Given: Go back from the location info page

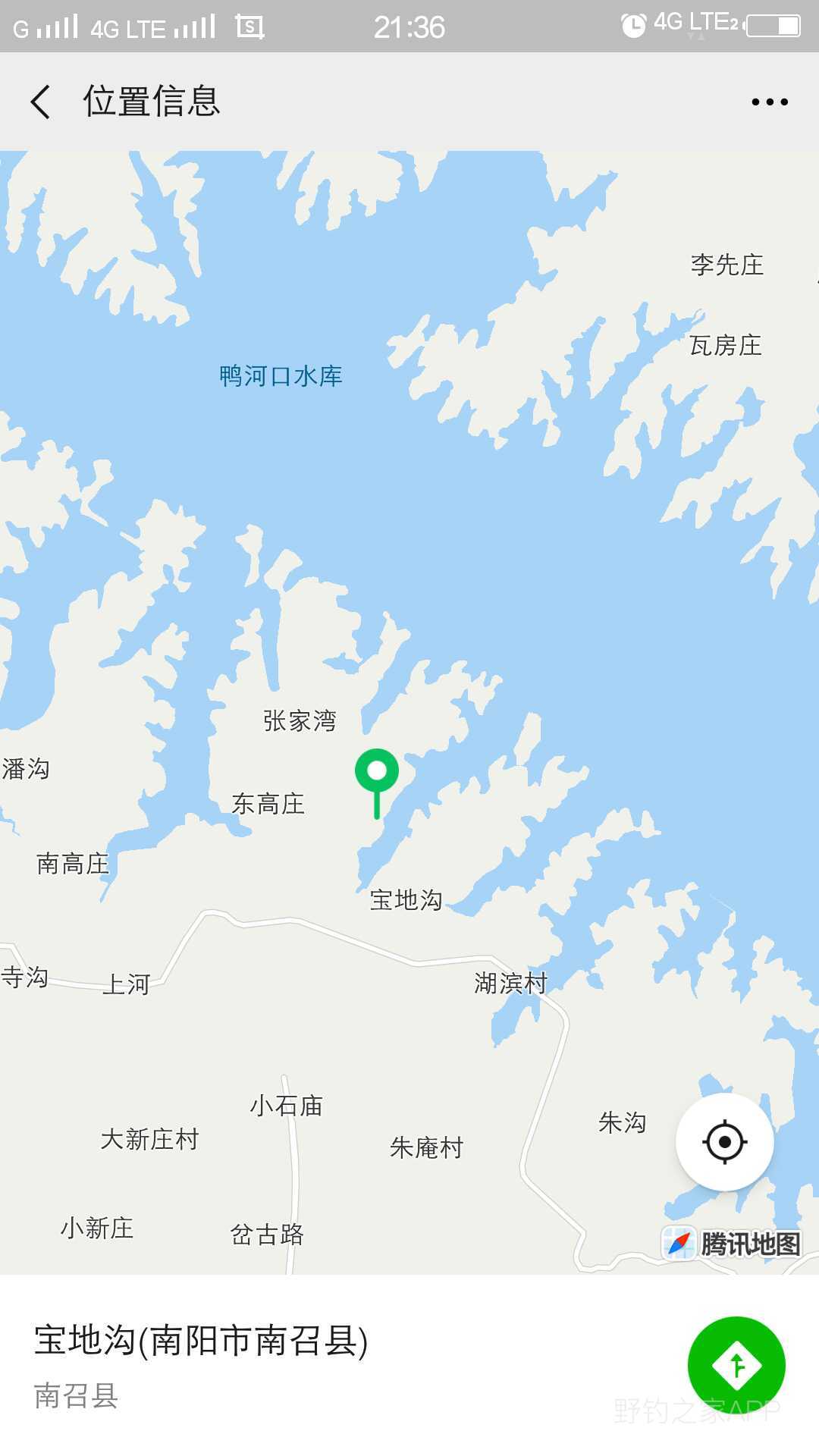Looking at the screenshot, I should coord(41,102).
